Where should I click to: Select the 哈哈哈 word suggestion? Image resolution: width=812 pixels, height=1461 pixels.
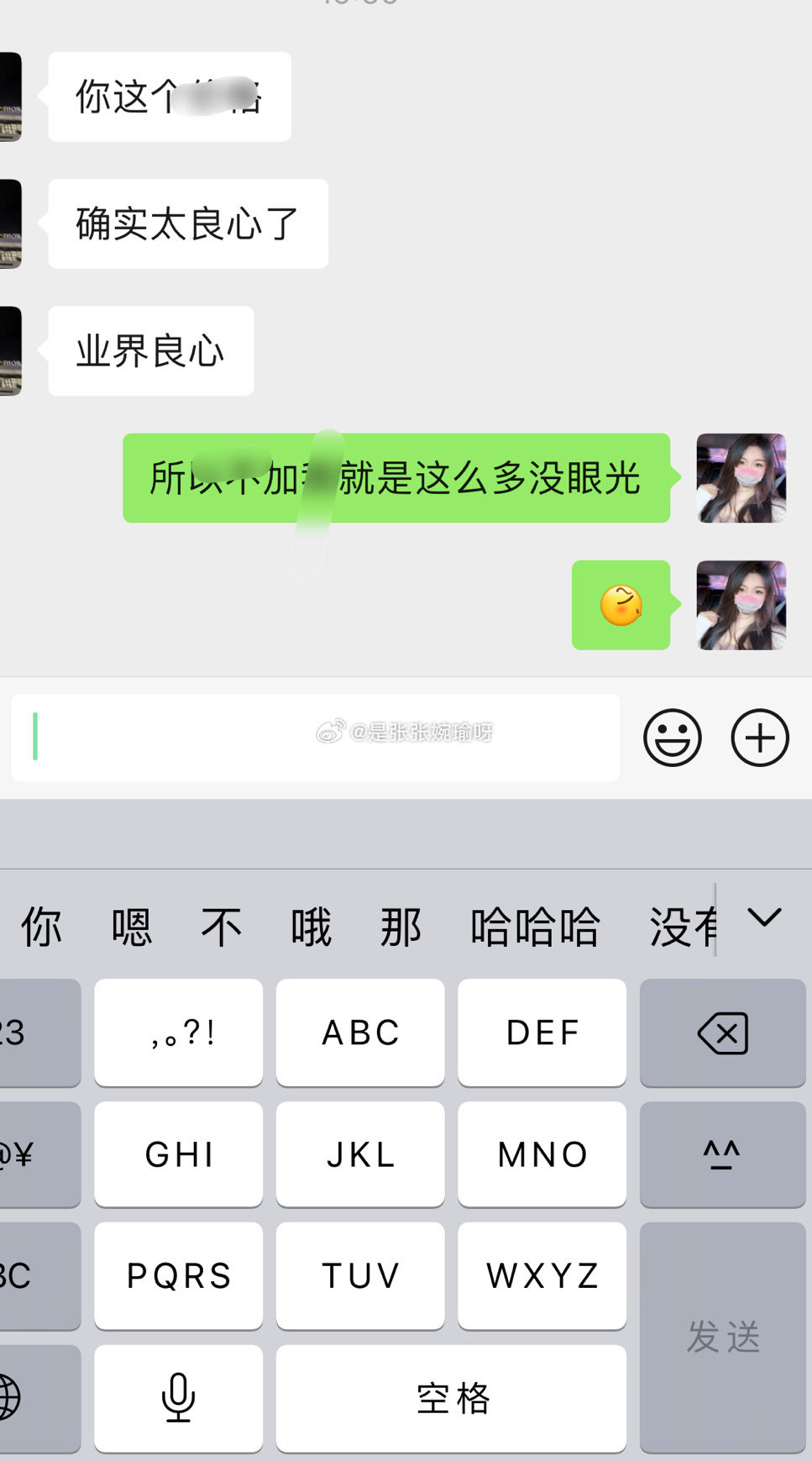(x=535, y=928)
